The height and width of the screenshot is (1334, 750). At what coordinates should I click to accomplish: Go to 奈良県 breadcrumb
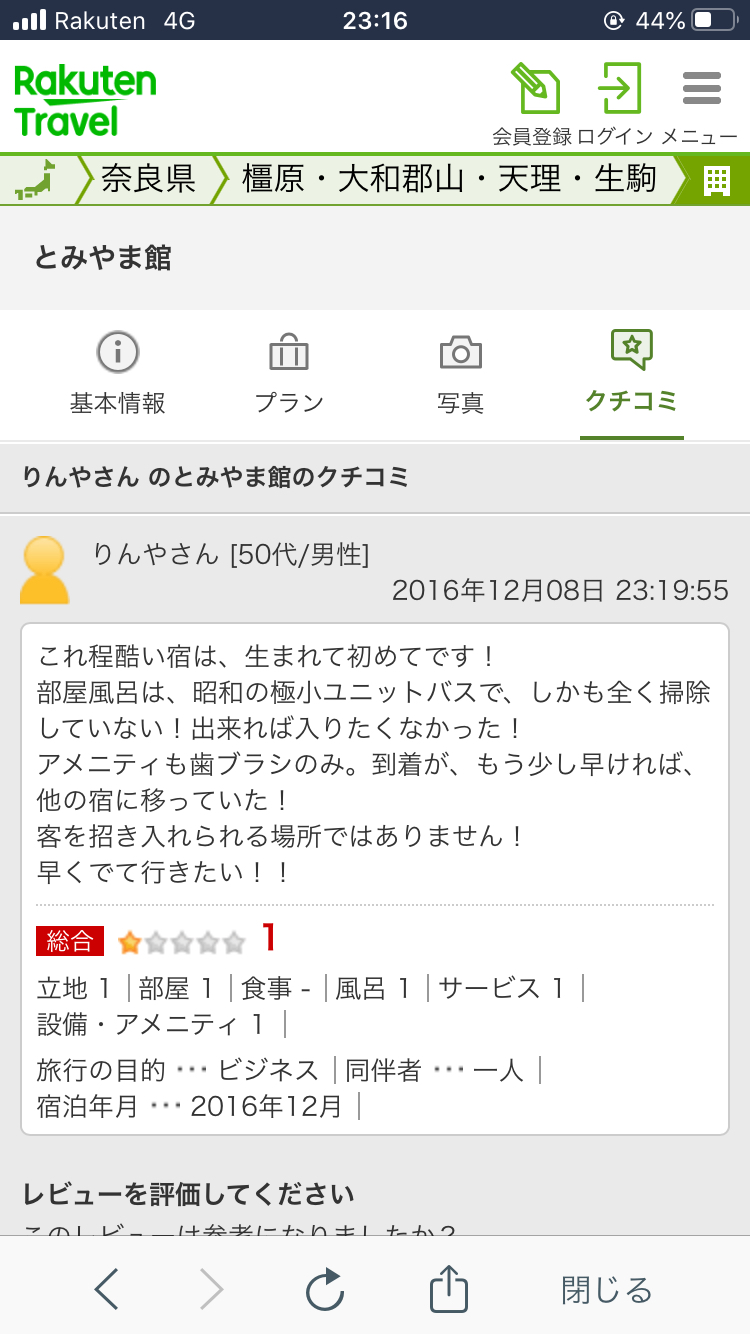point(147,179)
